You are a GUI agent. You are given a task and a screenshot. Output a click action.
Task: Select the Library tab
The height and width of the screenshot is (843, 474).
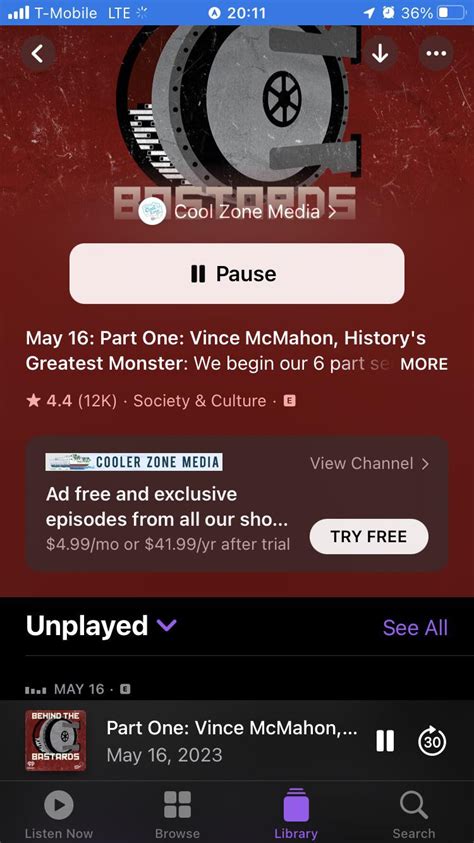click(296, 814)
